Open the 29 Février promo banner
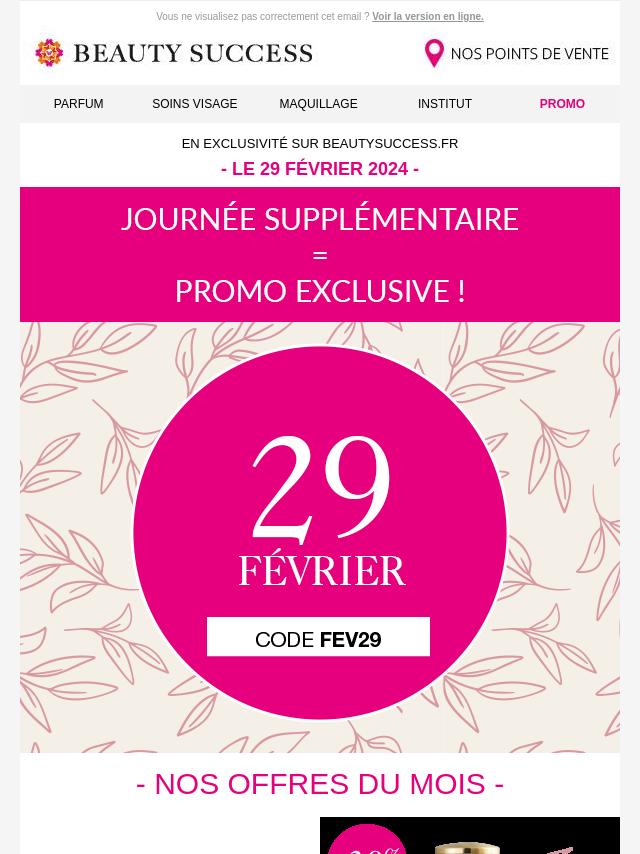Screen dimensions: 640x854 320,535
